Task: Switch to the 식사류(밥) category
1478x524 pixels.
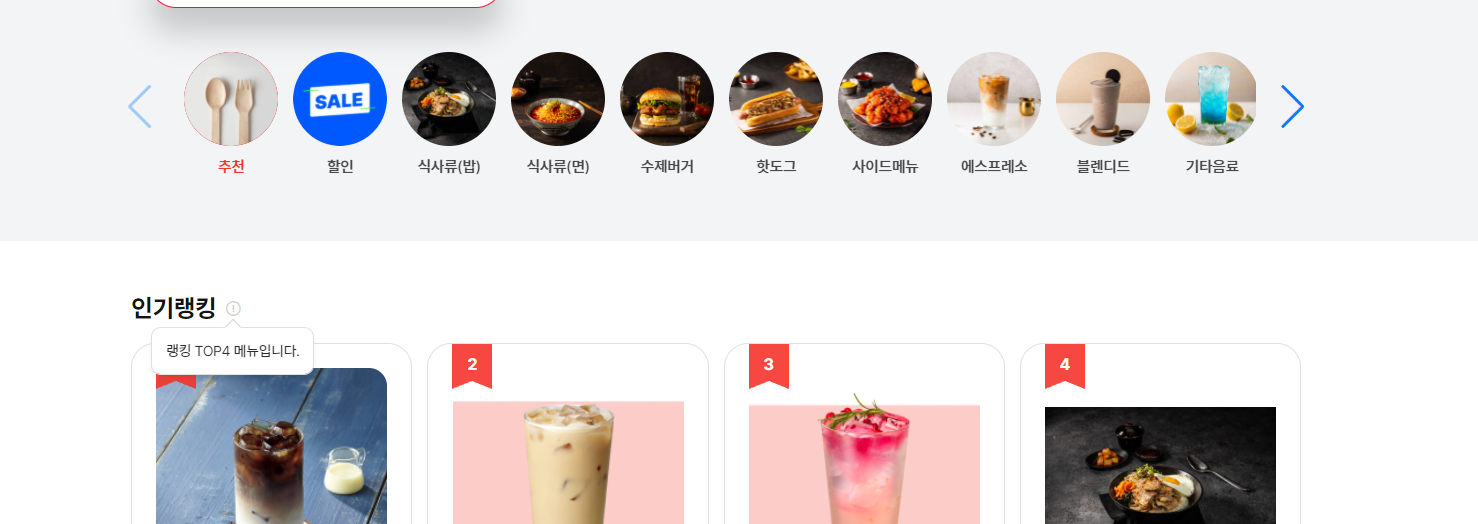Action: click(449, 100)
